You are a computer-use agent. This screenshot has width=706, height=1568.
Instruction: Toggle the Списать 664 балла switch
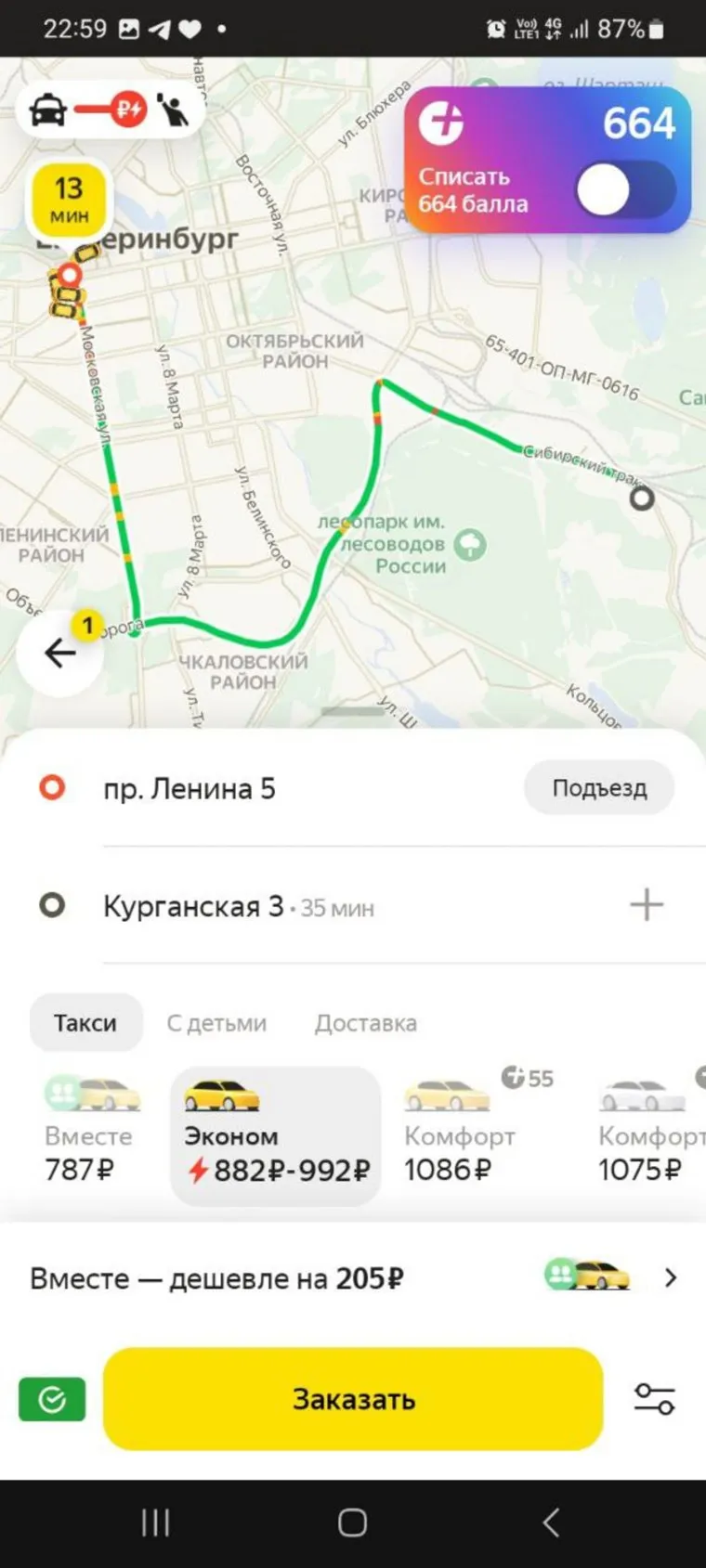click(x=625, y=189)
